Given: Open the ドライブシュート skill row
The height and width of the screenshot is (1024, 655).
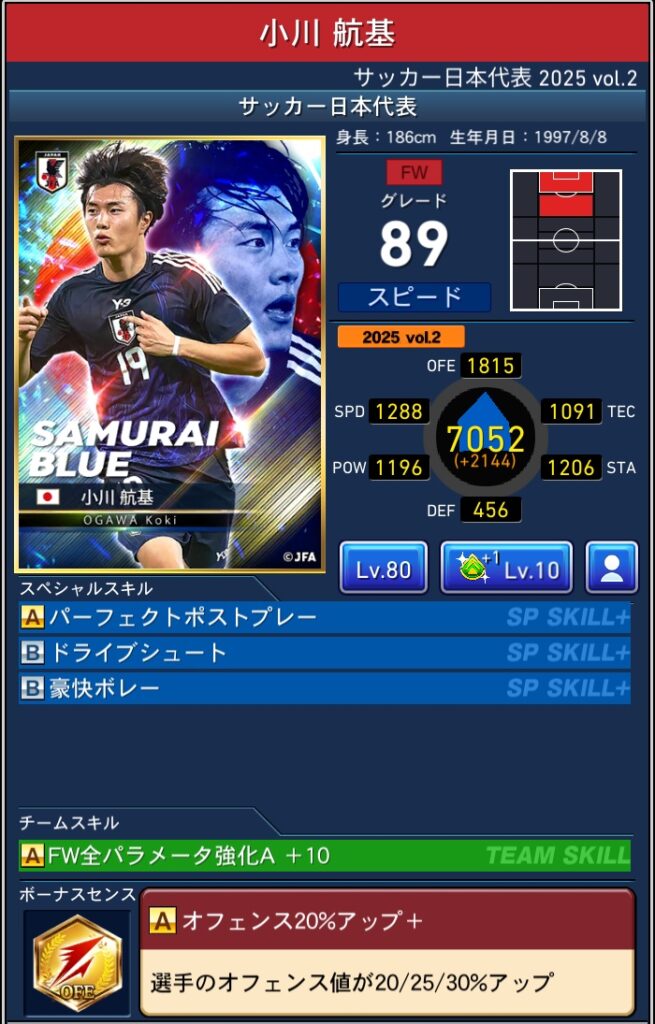Looking at the screenshot, I should point(324,653).
